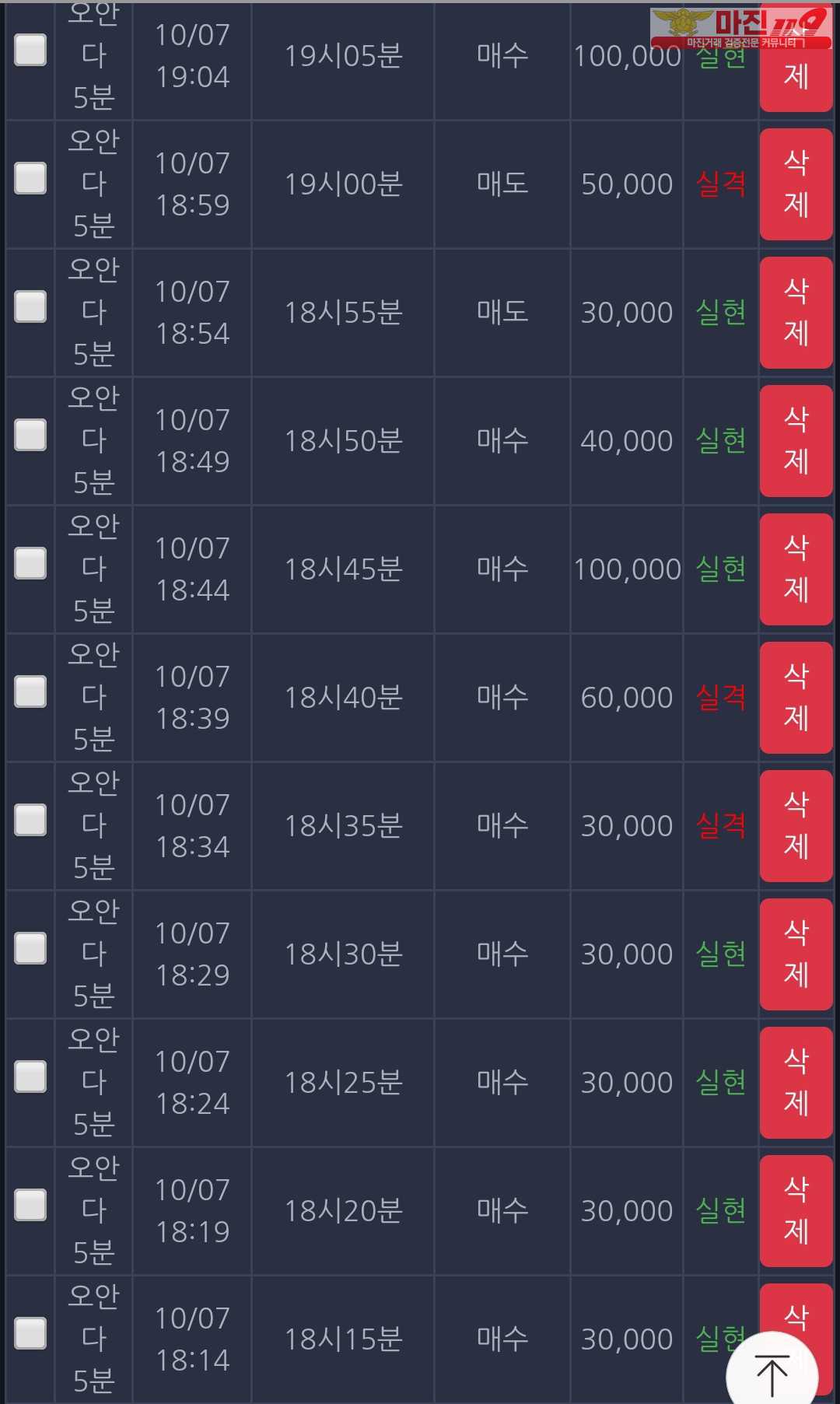Delete the 18시35분 매수 30,000 entry
840x1404 pixels.
click(x=796, y=826)
